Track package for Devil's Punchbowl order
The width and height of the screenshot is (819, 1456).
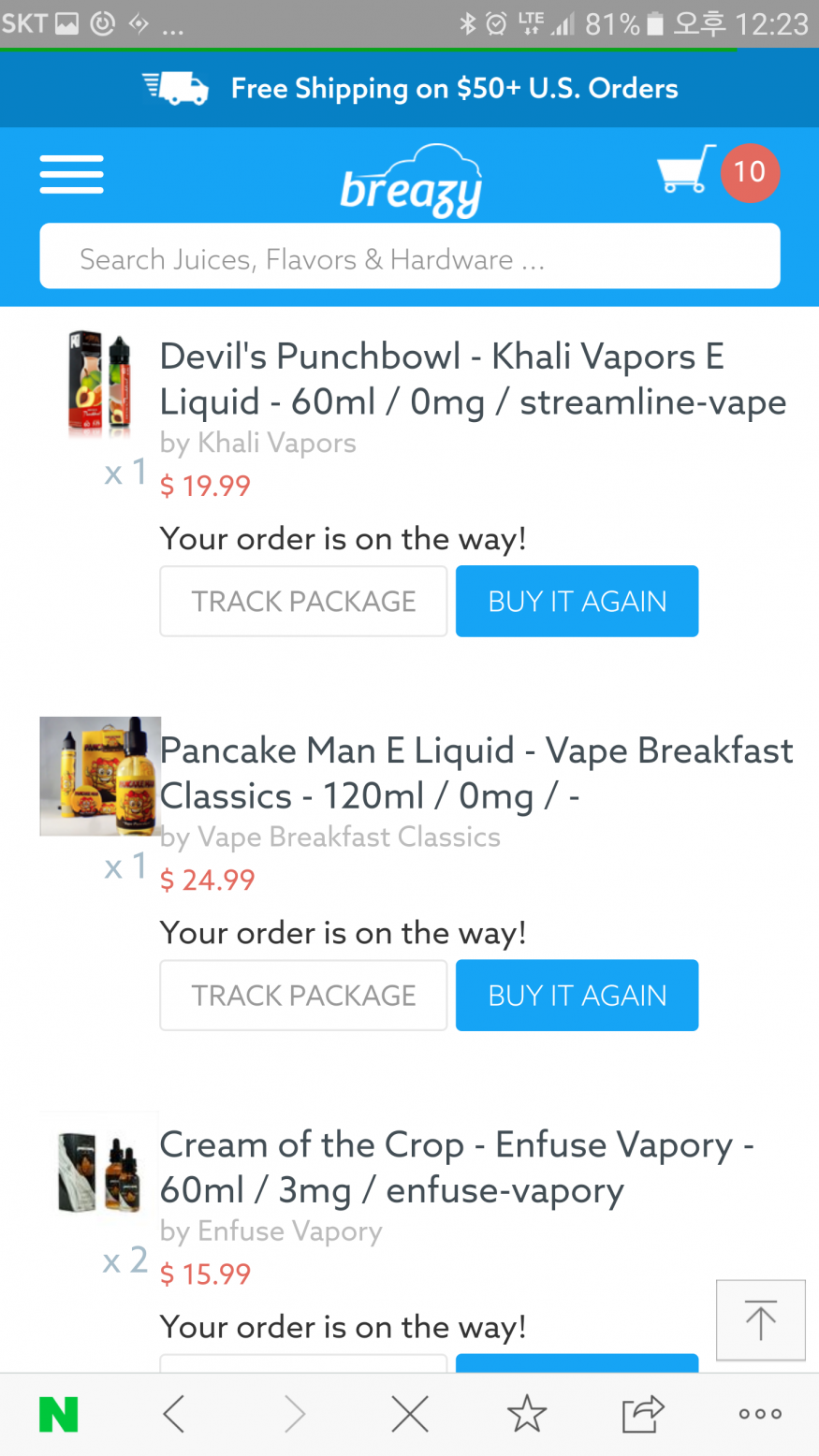tap(303, 602)
